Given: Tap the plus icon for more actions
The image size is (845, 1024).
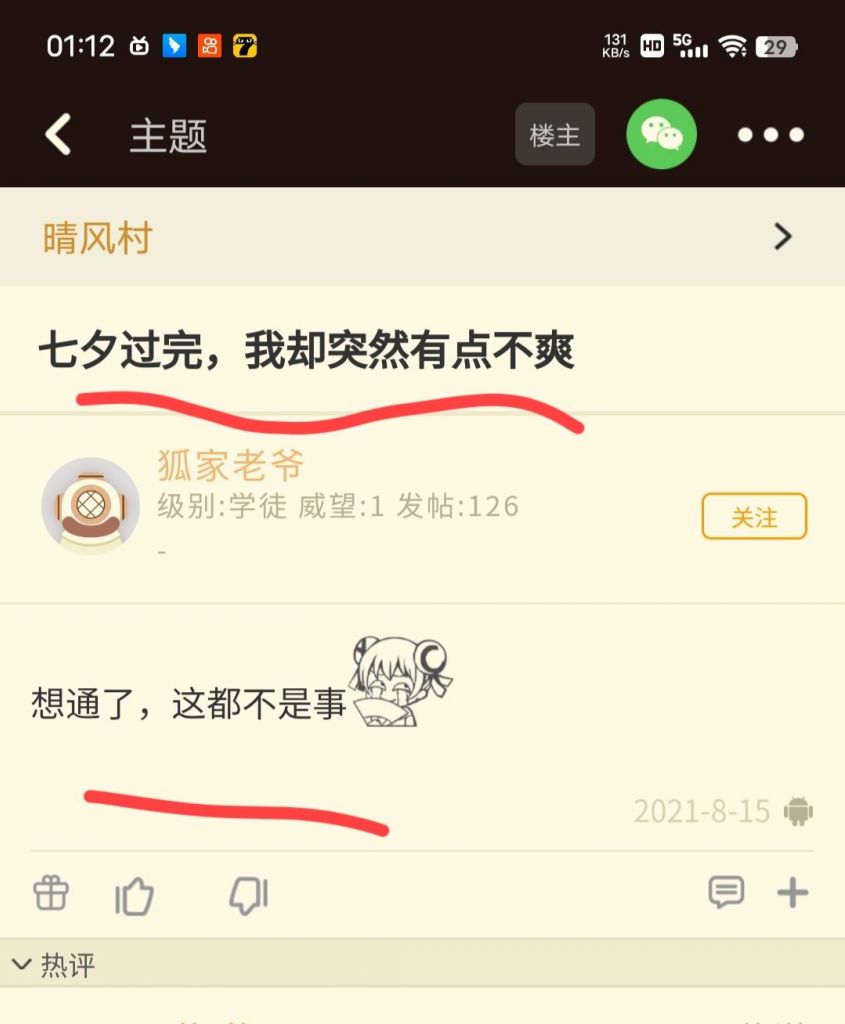Looking at the screenshot, I should coord(793,892).
